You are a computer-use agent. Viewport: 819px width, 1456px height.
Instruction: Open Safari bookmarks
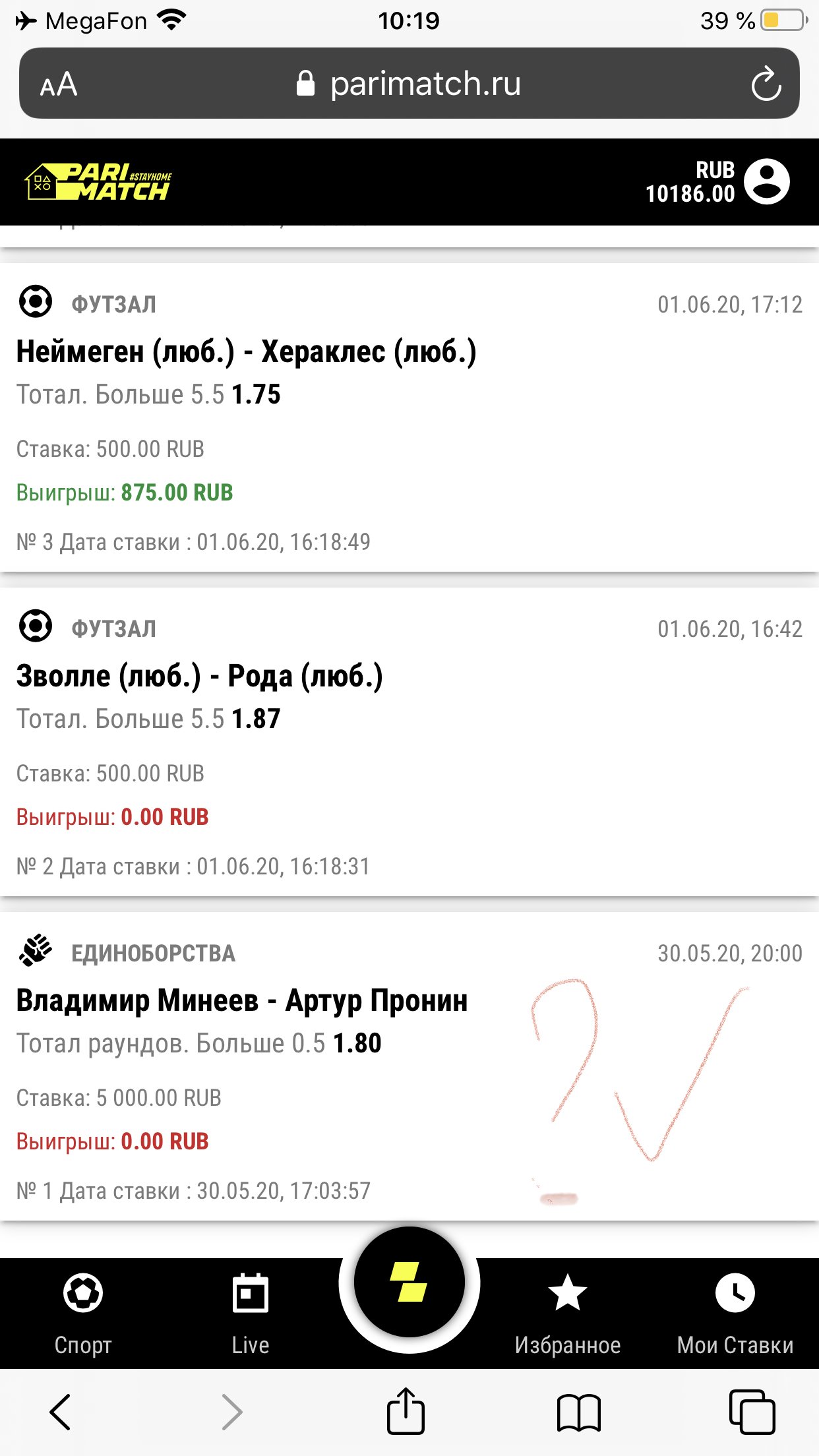click(x=578, y=1412)
